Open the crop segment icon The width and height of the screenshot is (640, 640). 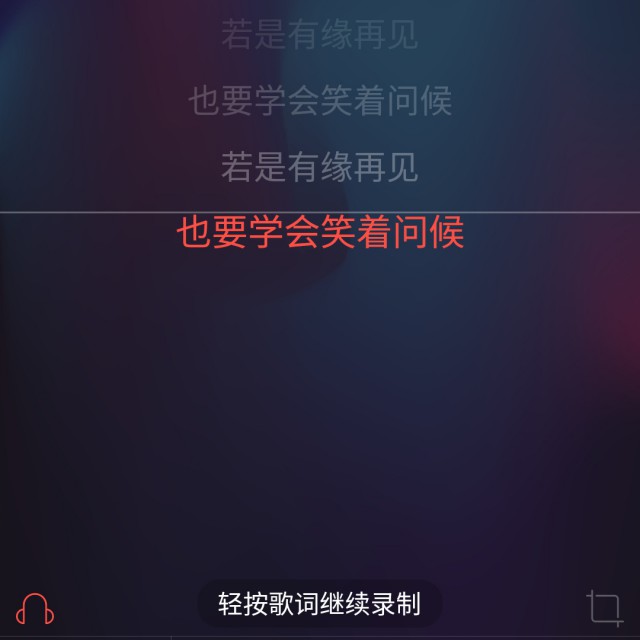click(x=604, y=607)
